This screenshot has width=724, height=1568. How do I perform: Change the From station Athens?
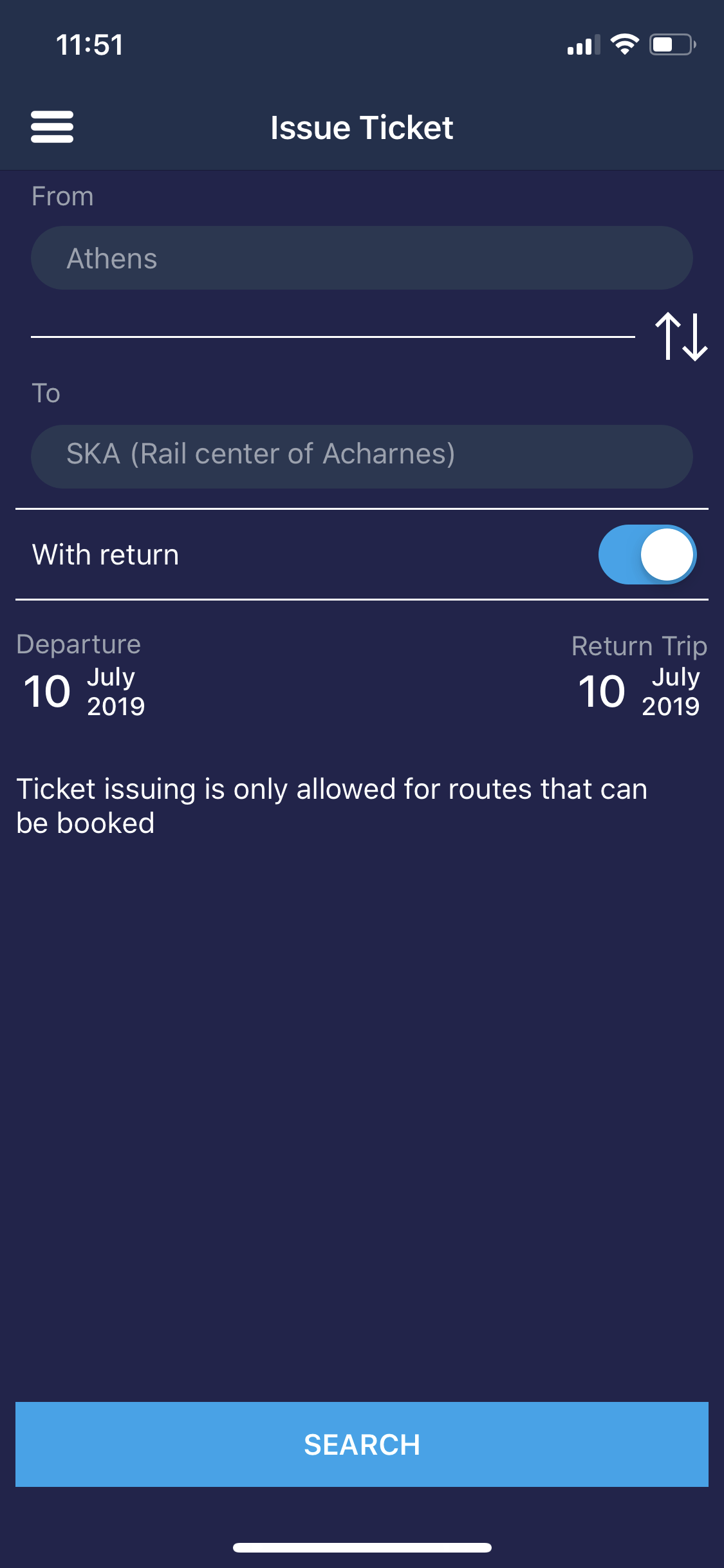tap(362, 258)
